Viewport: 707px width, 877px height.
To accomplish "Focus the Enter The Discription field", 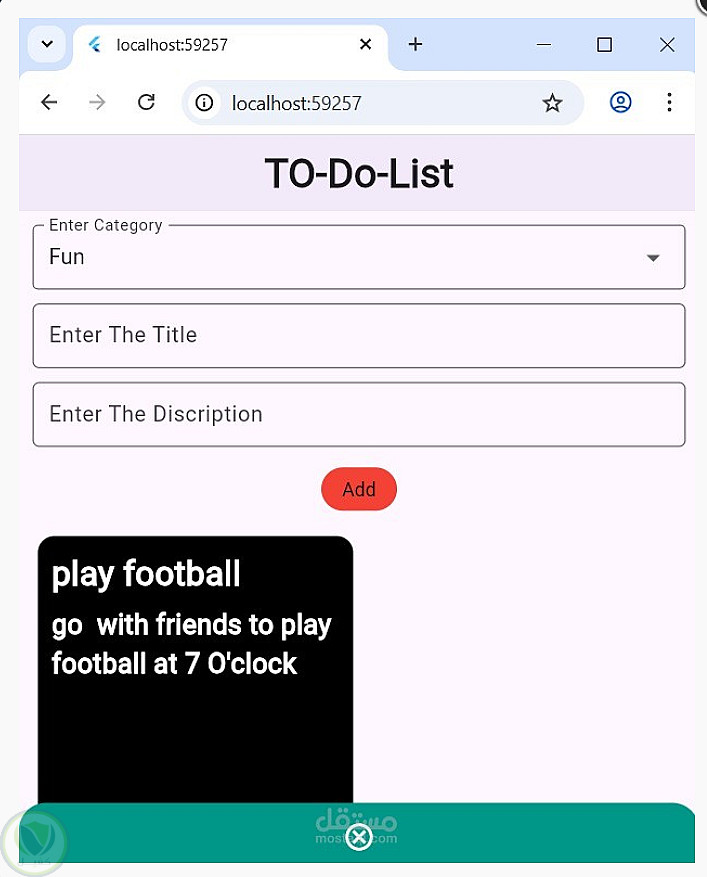I will point(358,414).
